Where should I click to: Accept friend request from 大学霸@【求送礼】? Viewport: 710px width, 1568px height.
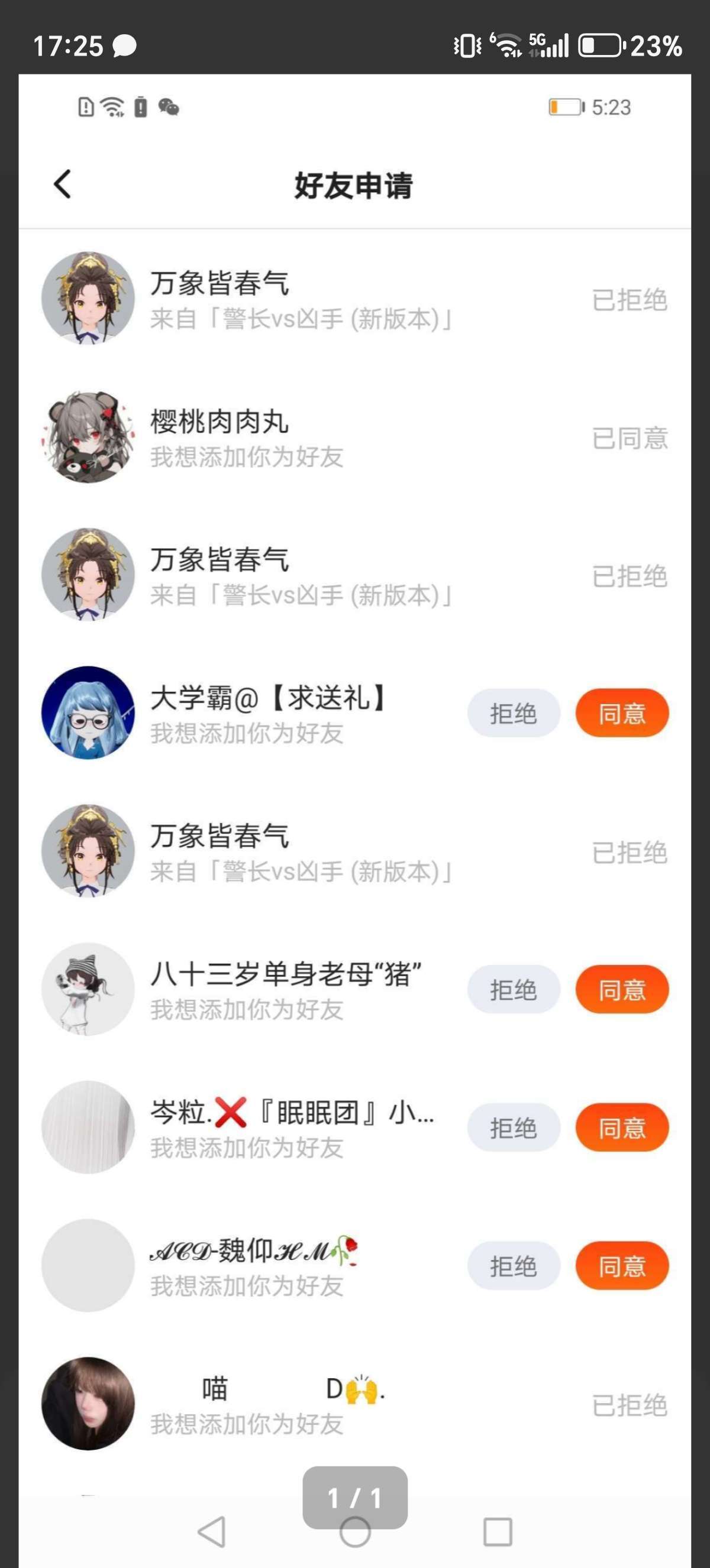click(622, 713)
